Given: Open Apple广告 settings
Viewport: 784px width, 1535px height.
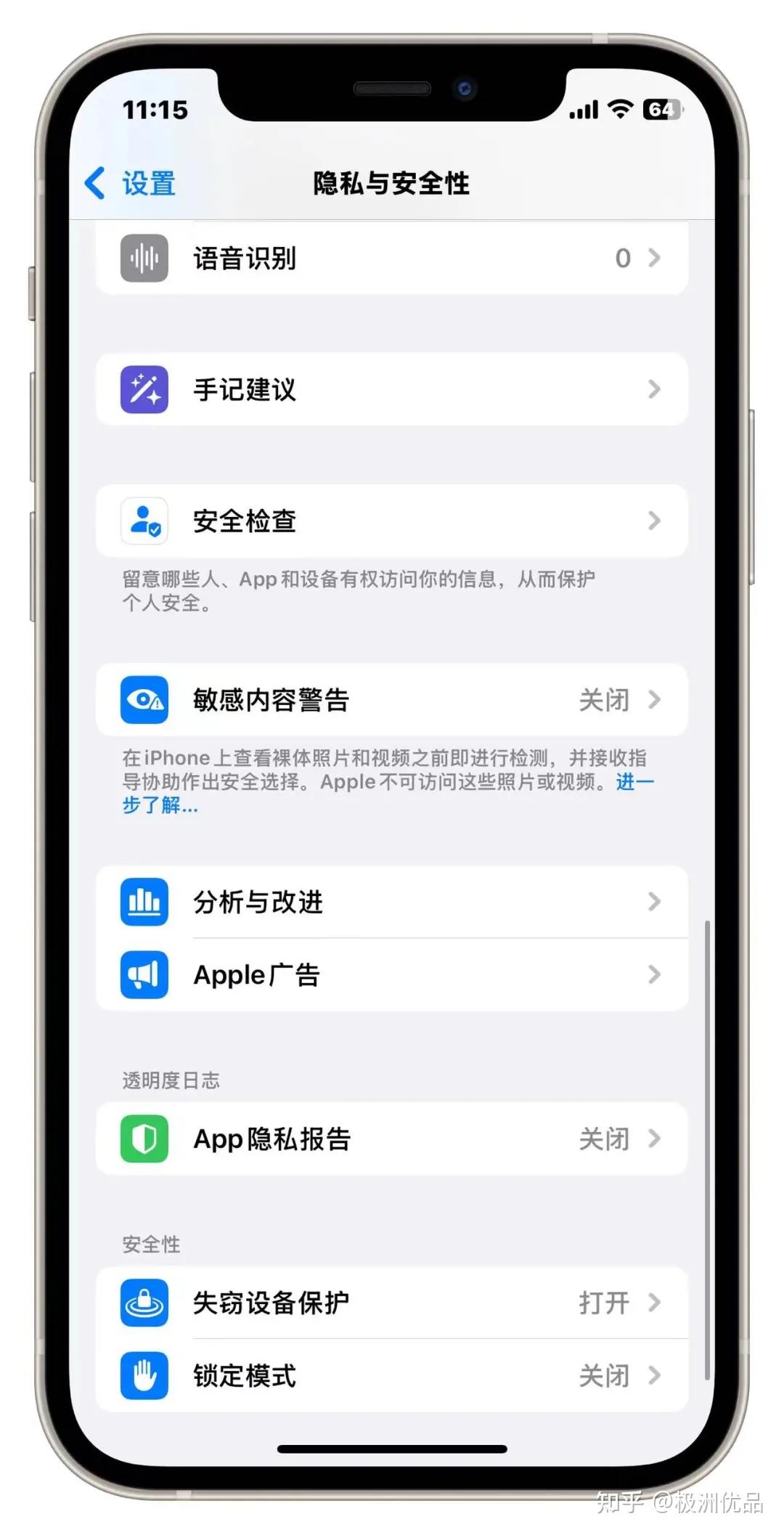Looking at the screenshot, I should click(392, 974).
